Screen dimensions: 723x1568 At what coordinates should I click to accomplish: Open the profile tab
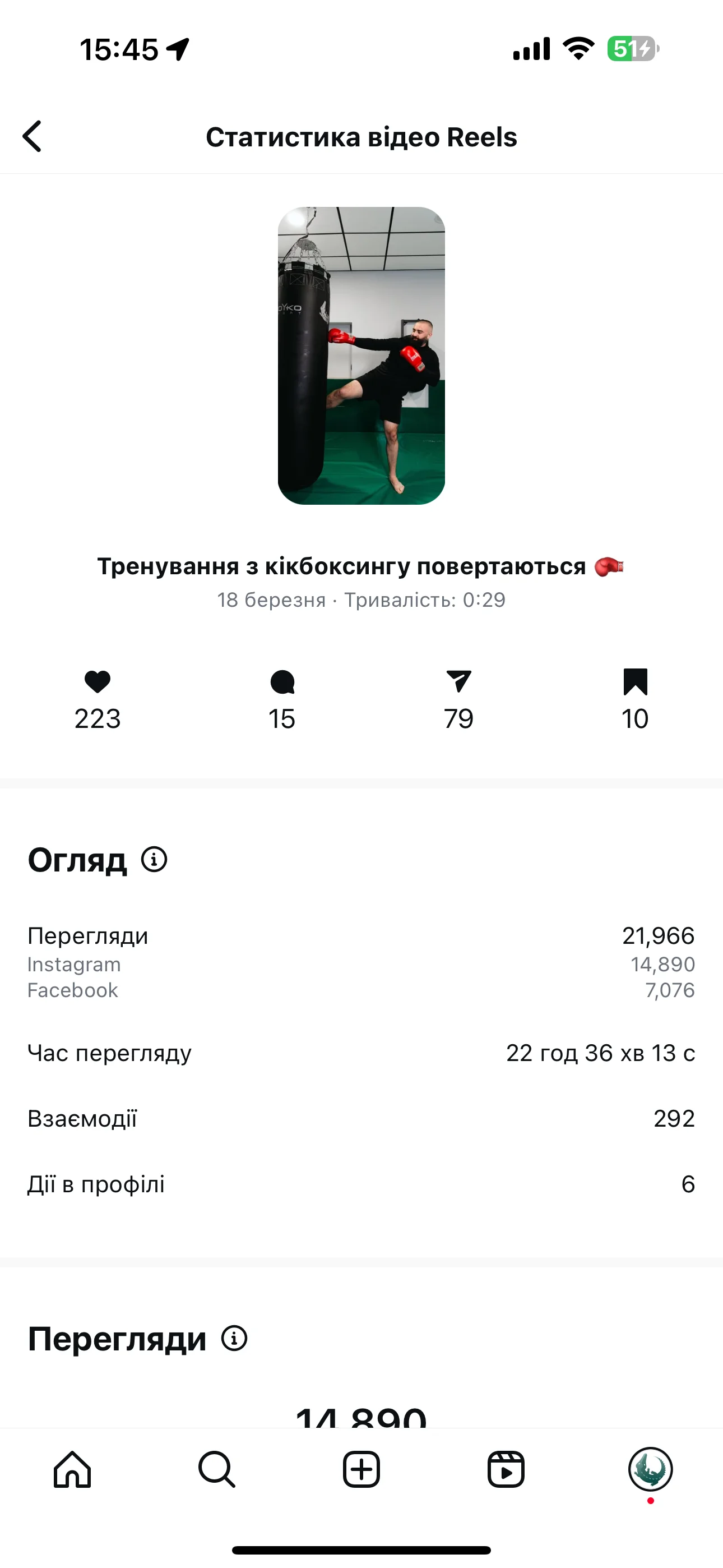click(x=650, y=1469)
